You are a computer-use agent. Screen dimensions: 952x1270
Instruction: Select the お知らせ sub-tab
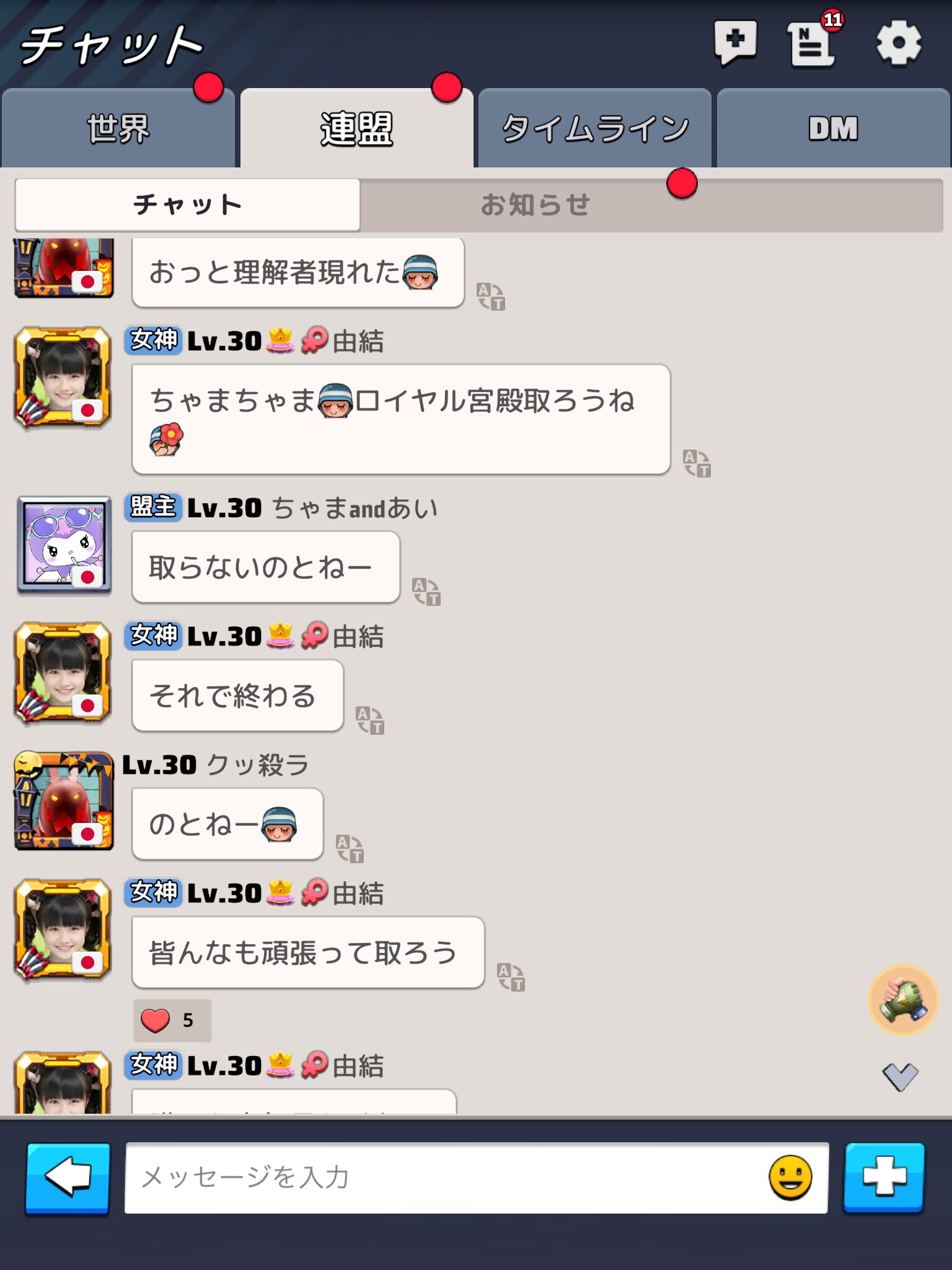pyautogui.click(x=535, y=205)
